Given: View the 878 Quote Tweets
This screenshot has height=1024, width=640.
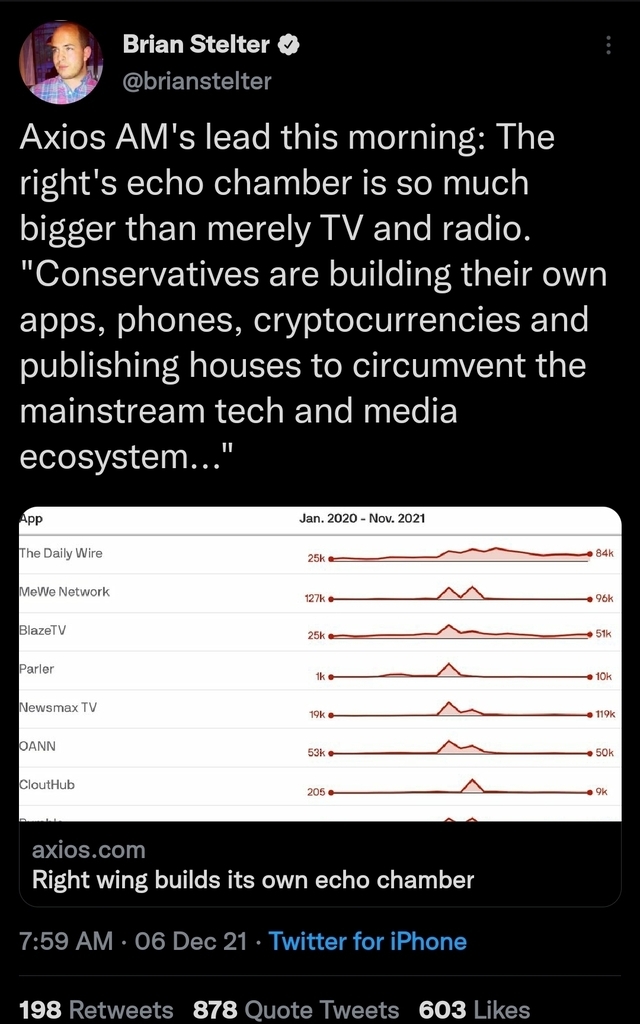Looking at the screenshot, I should (x=296, y=1009).
